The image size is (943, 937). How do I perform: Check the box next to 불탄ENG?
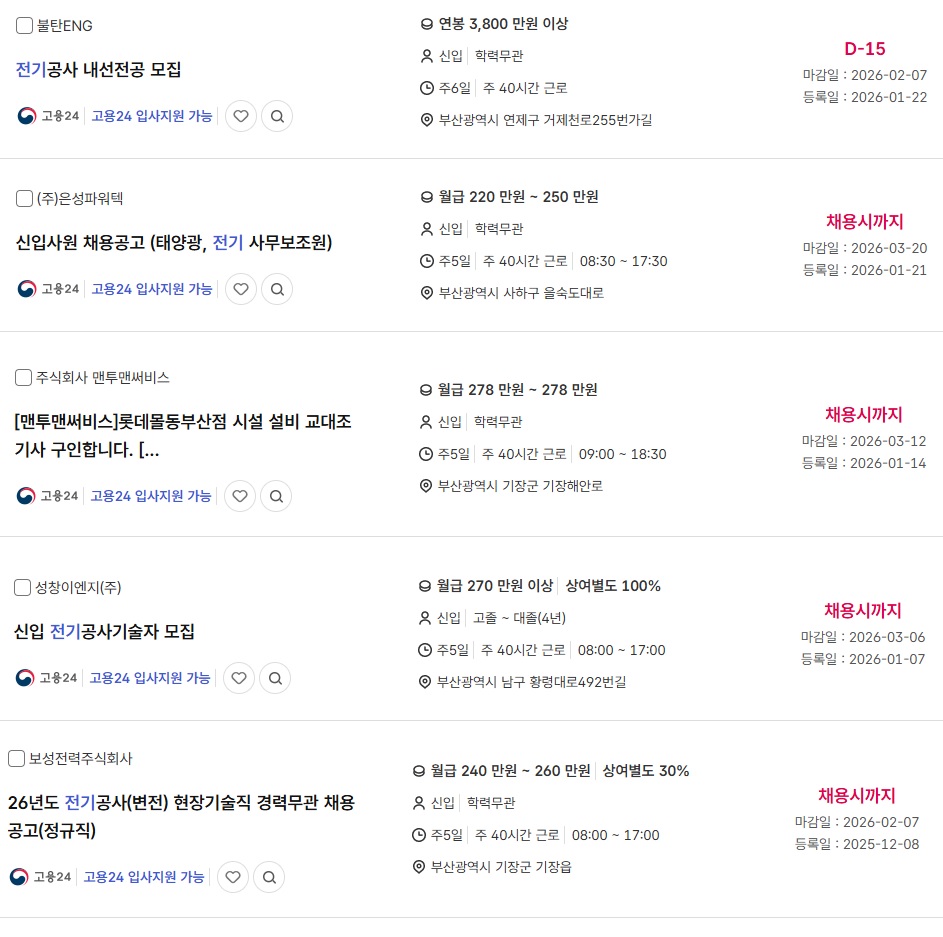pos(25,26)
